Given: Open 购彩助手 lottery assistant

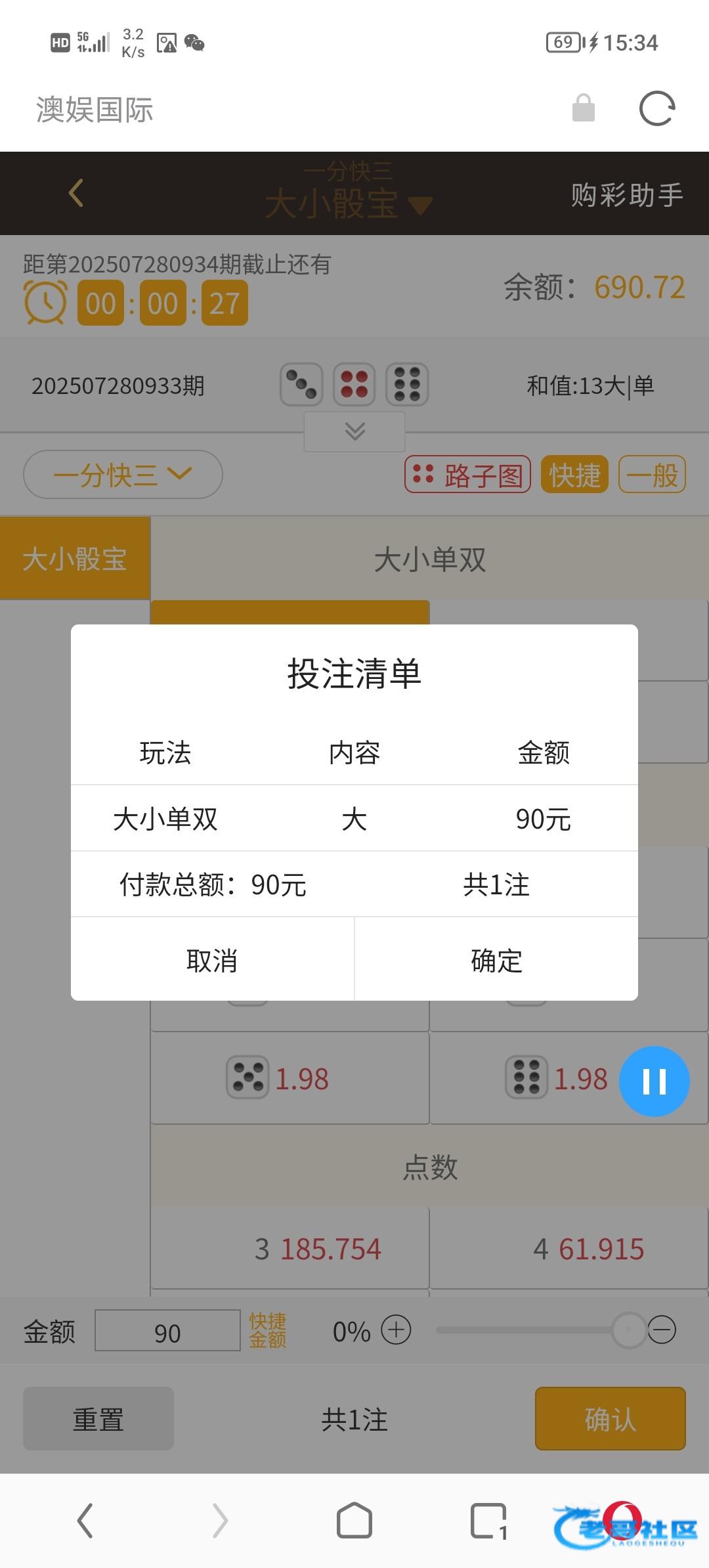Looking at the screenshot, I should 627,195.
